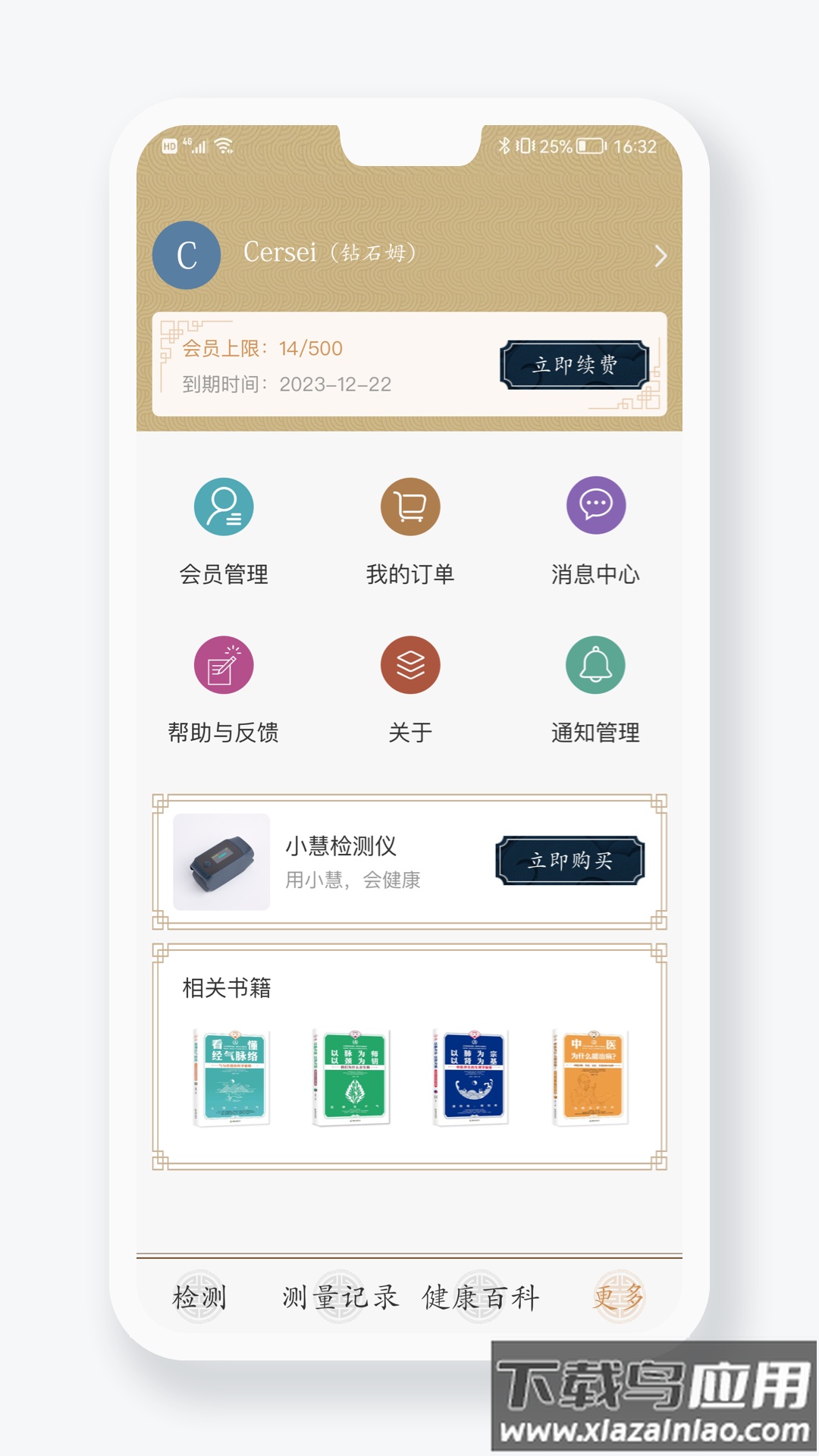Open 我的订单 orders page
Image resolution: width=819 pixels, height=1456 pixels.
point(409,531)
